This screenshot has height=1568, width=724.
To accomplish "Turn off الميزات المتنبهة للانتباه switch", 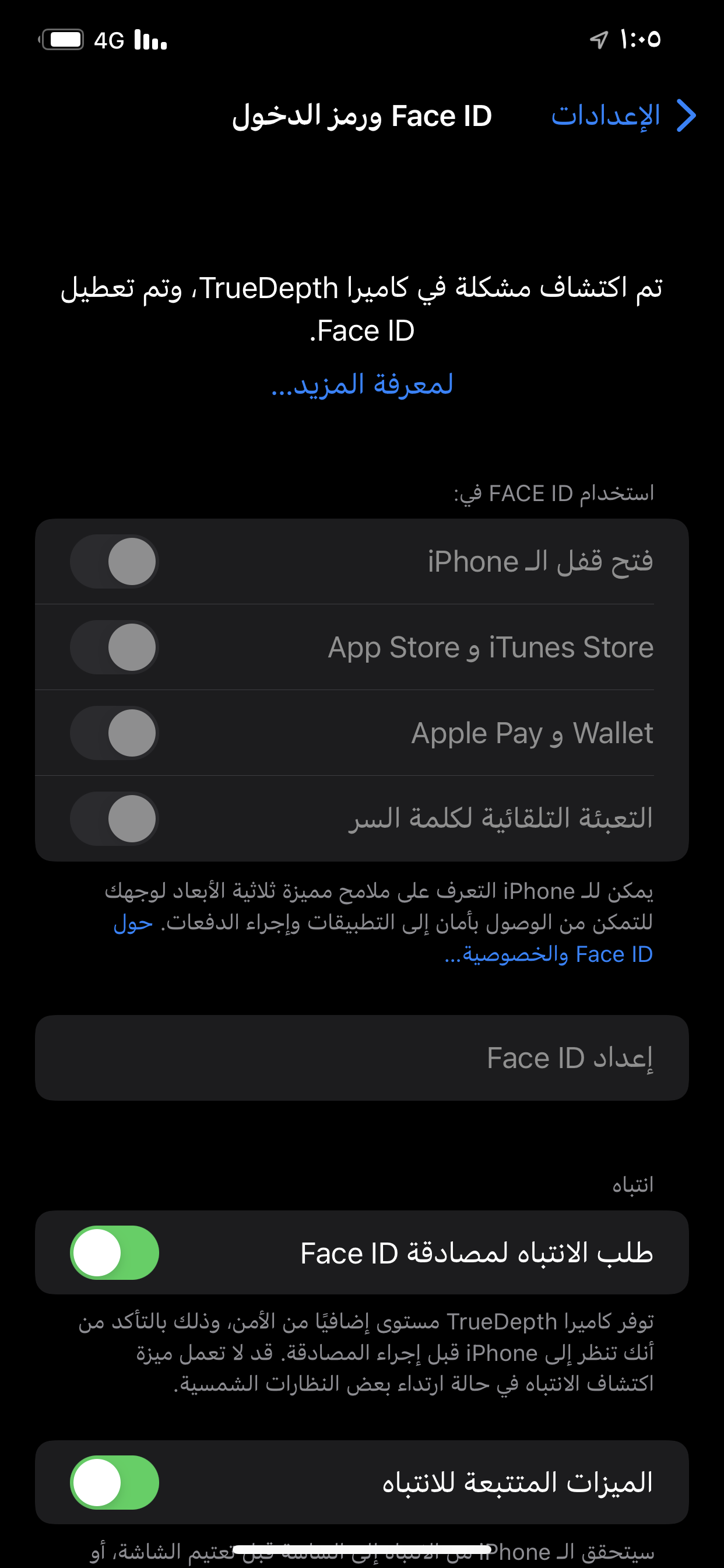I will coord(114,1482).
